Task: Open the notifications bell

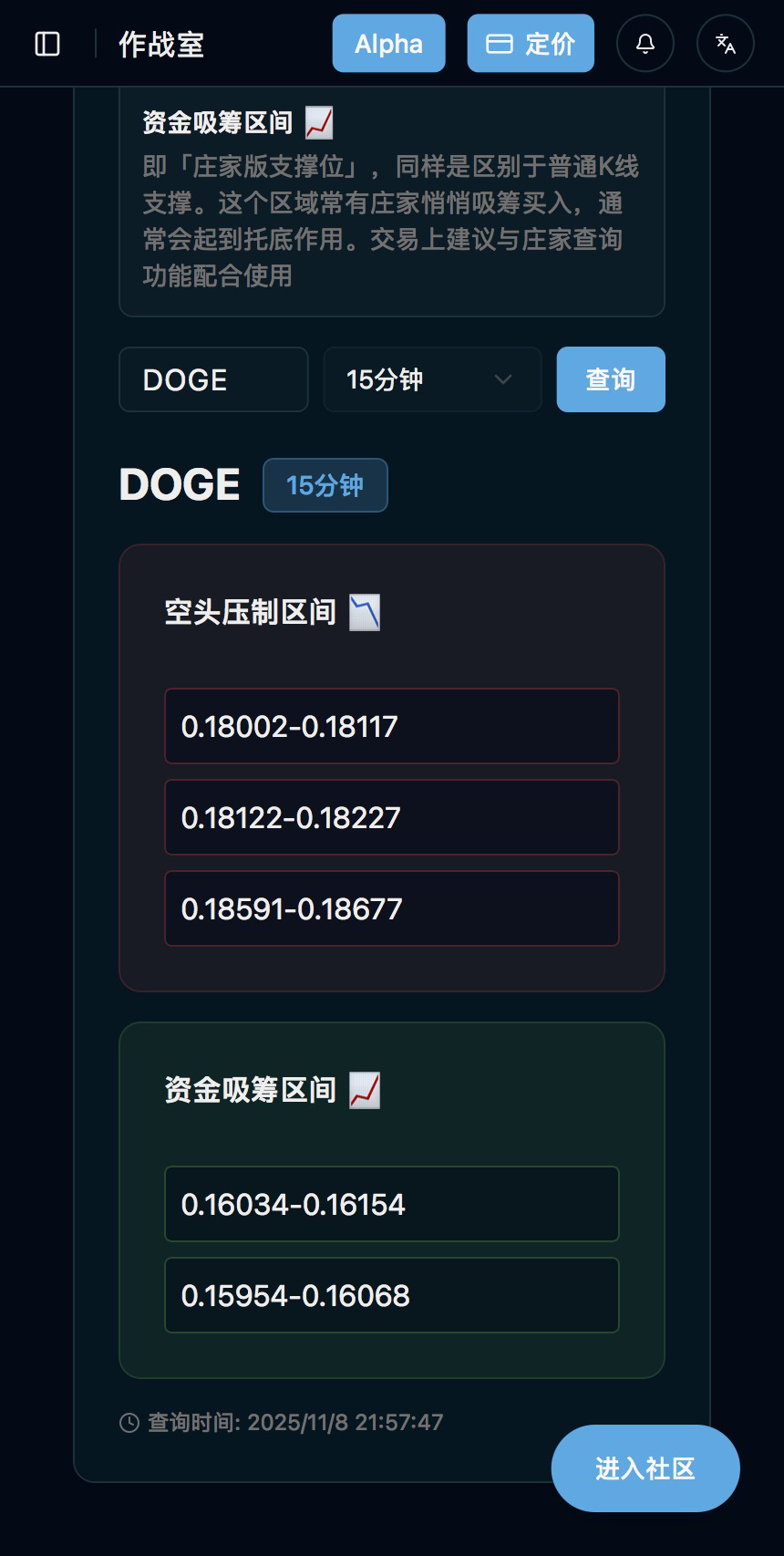Action: pyautogui.click(x=645, y=44)
